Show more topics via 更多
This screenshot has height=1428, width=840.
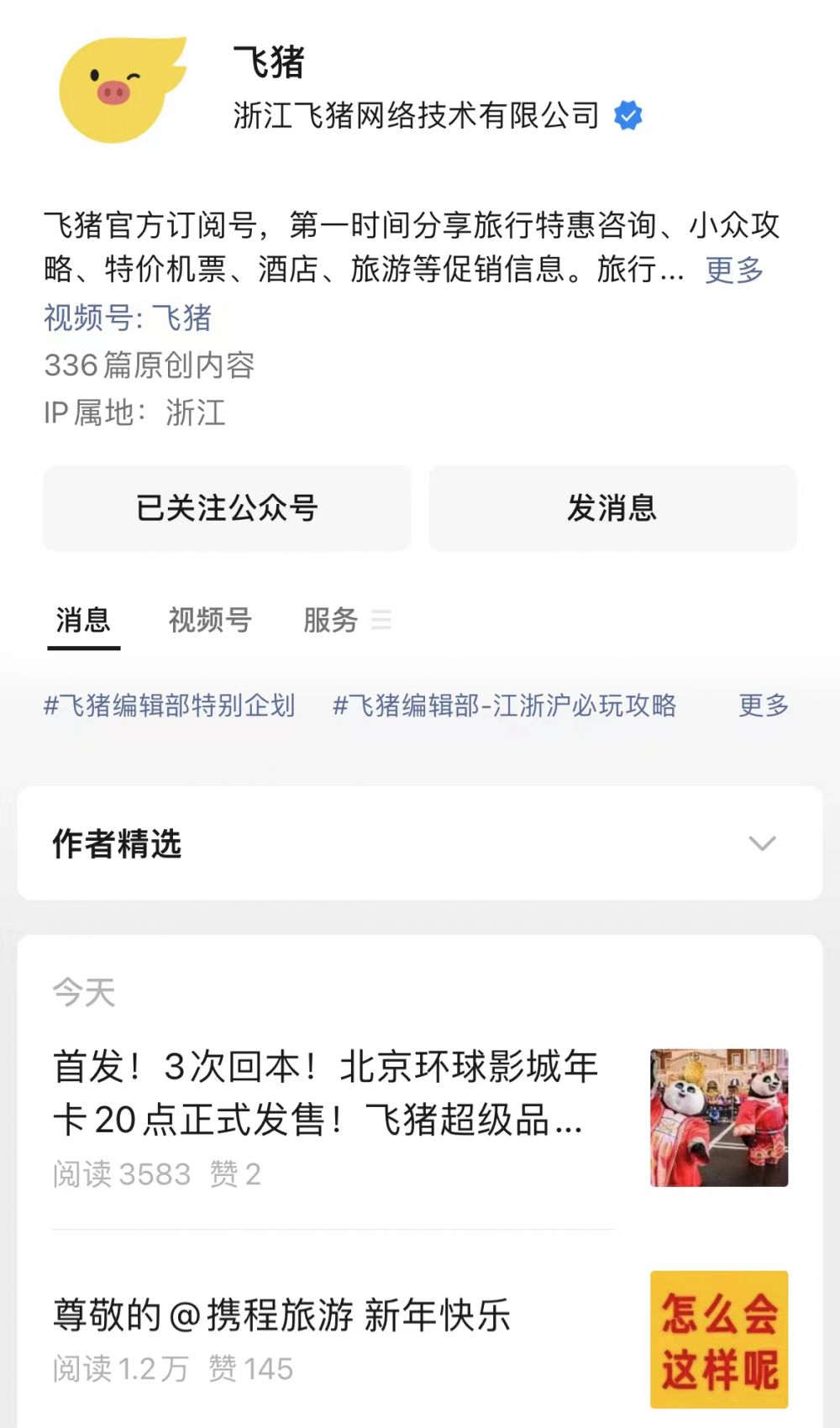[763, 706]
